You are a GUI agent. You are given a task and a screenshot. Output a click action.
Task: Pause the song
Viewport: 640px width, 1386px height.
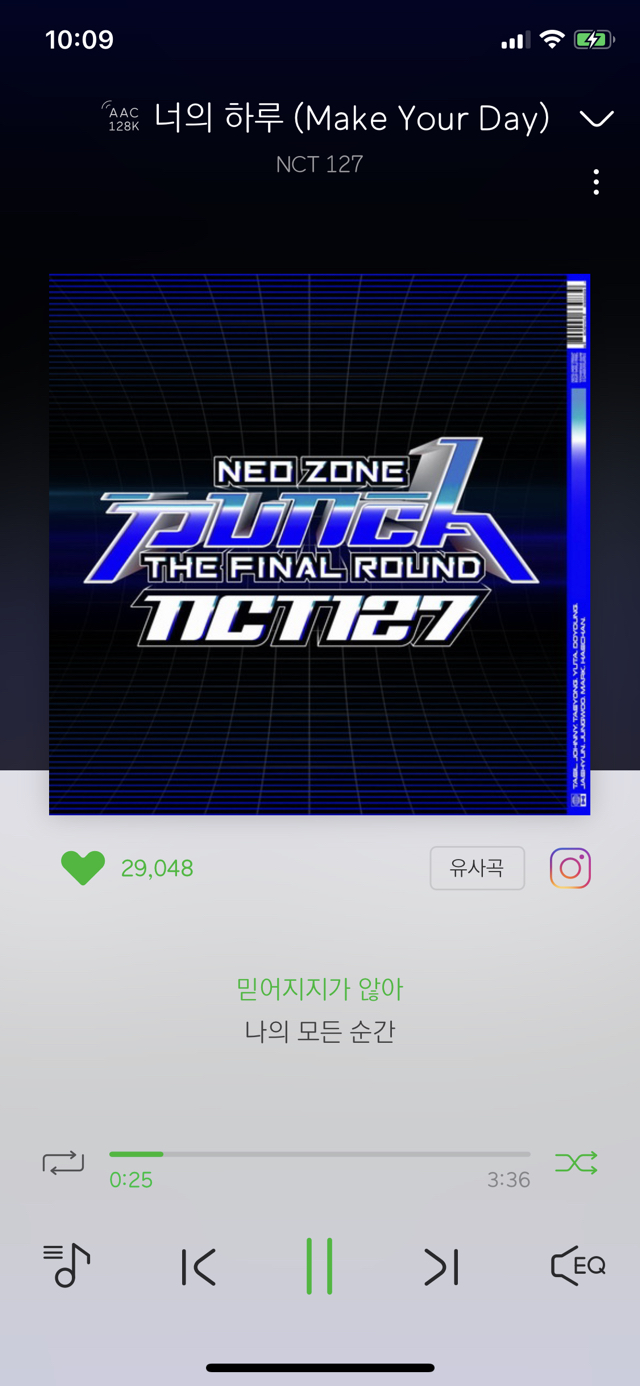click(320, 1266)
